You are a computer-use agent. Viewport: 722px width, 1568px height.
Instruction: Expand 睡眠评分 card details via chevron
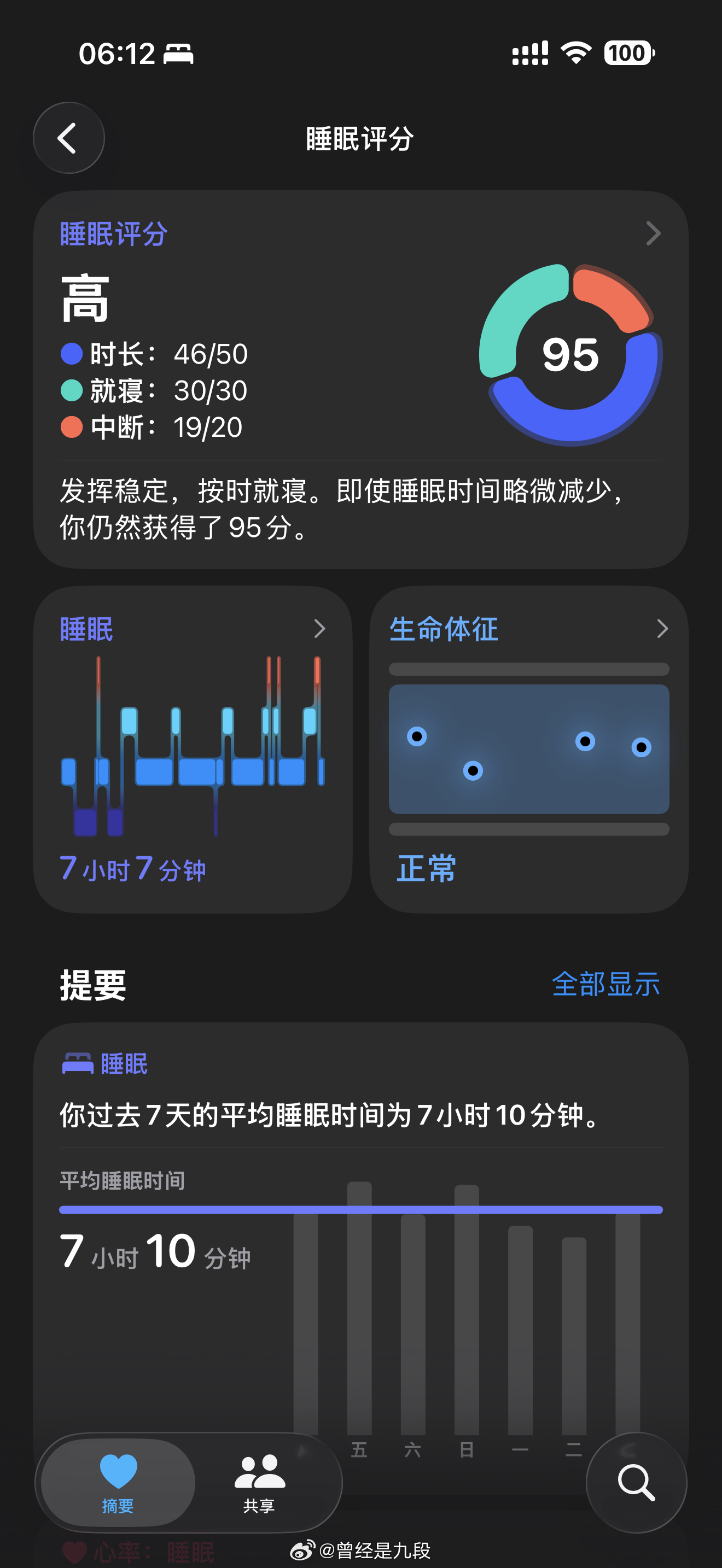(x=653, y=233)
